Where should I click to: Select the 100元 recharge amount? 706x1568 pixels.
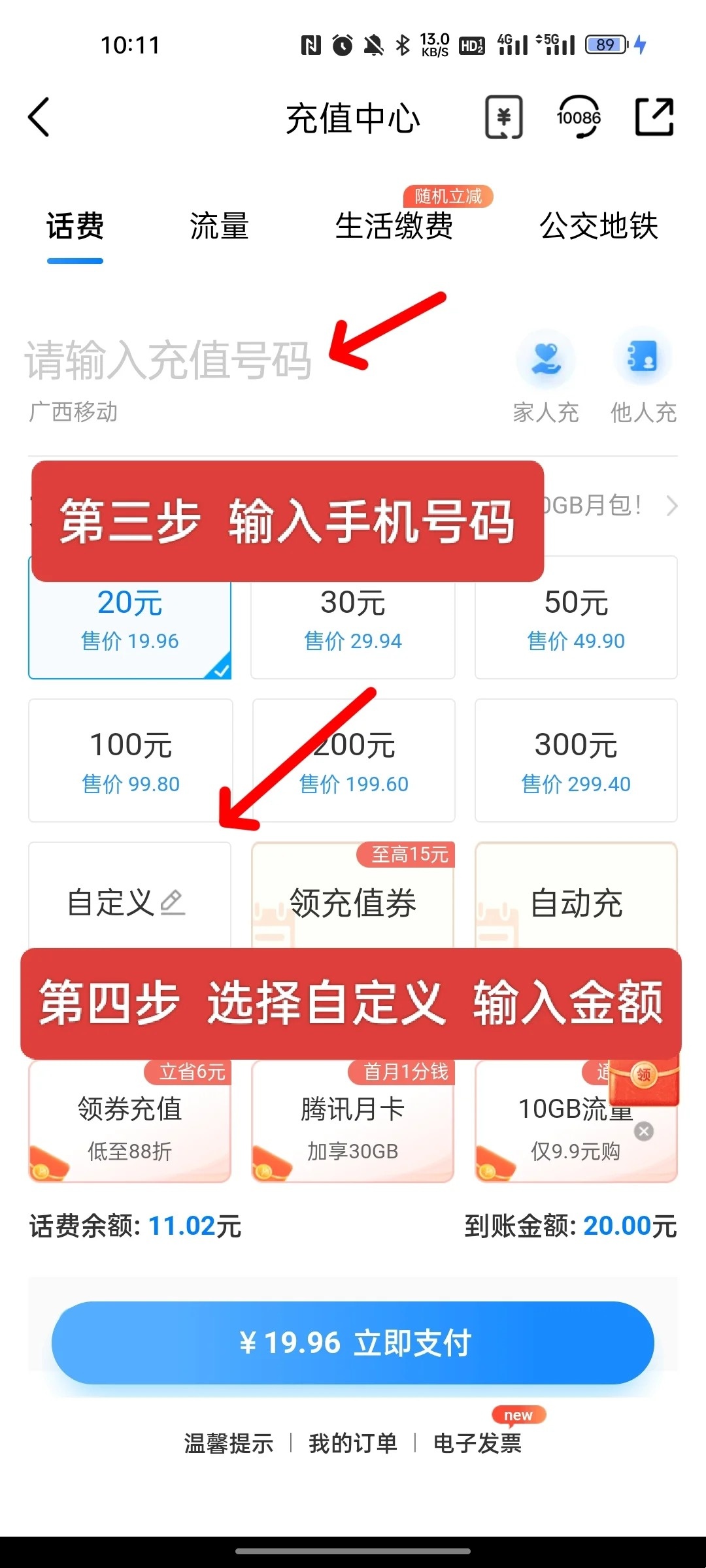pos(131,760)
